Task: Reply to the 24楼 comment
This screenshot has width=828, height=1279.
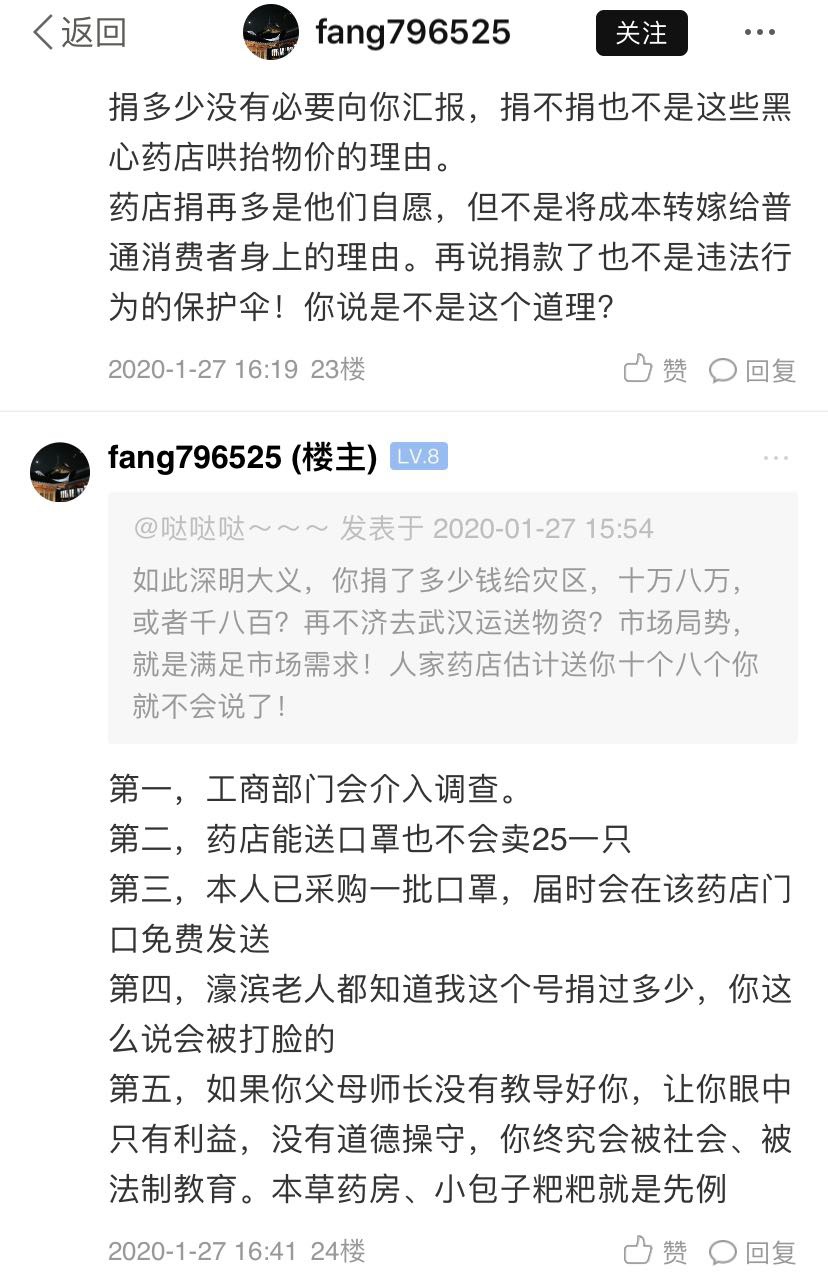Action: [x=752, y=1252]
